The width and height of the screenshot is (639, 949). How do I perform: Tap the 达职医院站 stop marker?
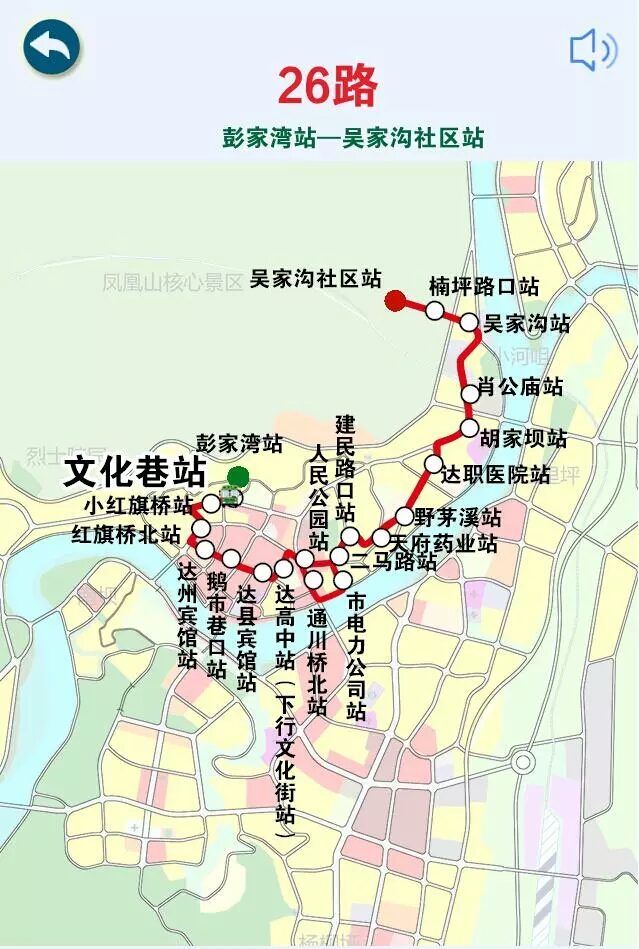pyautogui.click(x=433, y=464)
